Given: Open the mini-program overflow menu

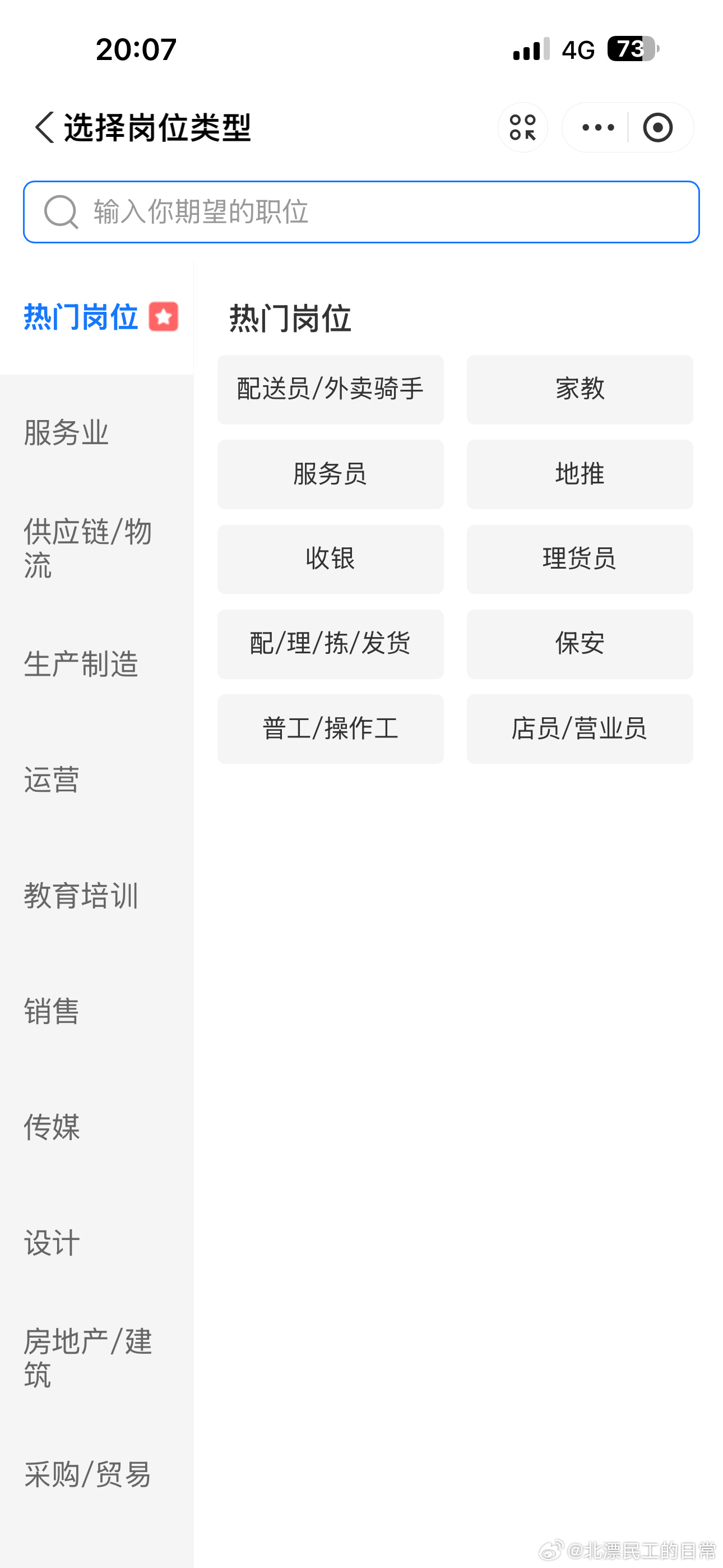Looking at the screenshot, I should [x=597, y=127].
